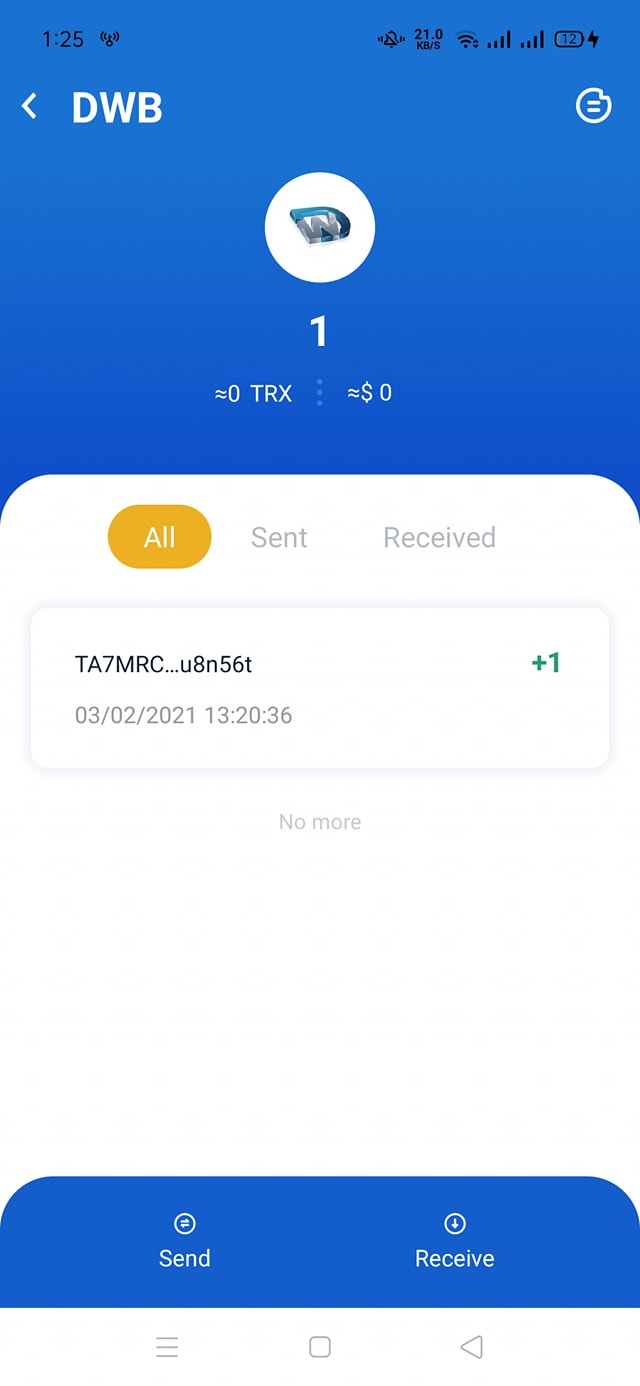
Task: Switch to the Received tab
Action: pyautogui.click(x=439, y=537)
